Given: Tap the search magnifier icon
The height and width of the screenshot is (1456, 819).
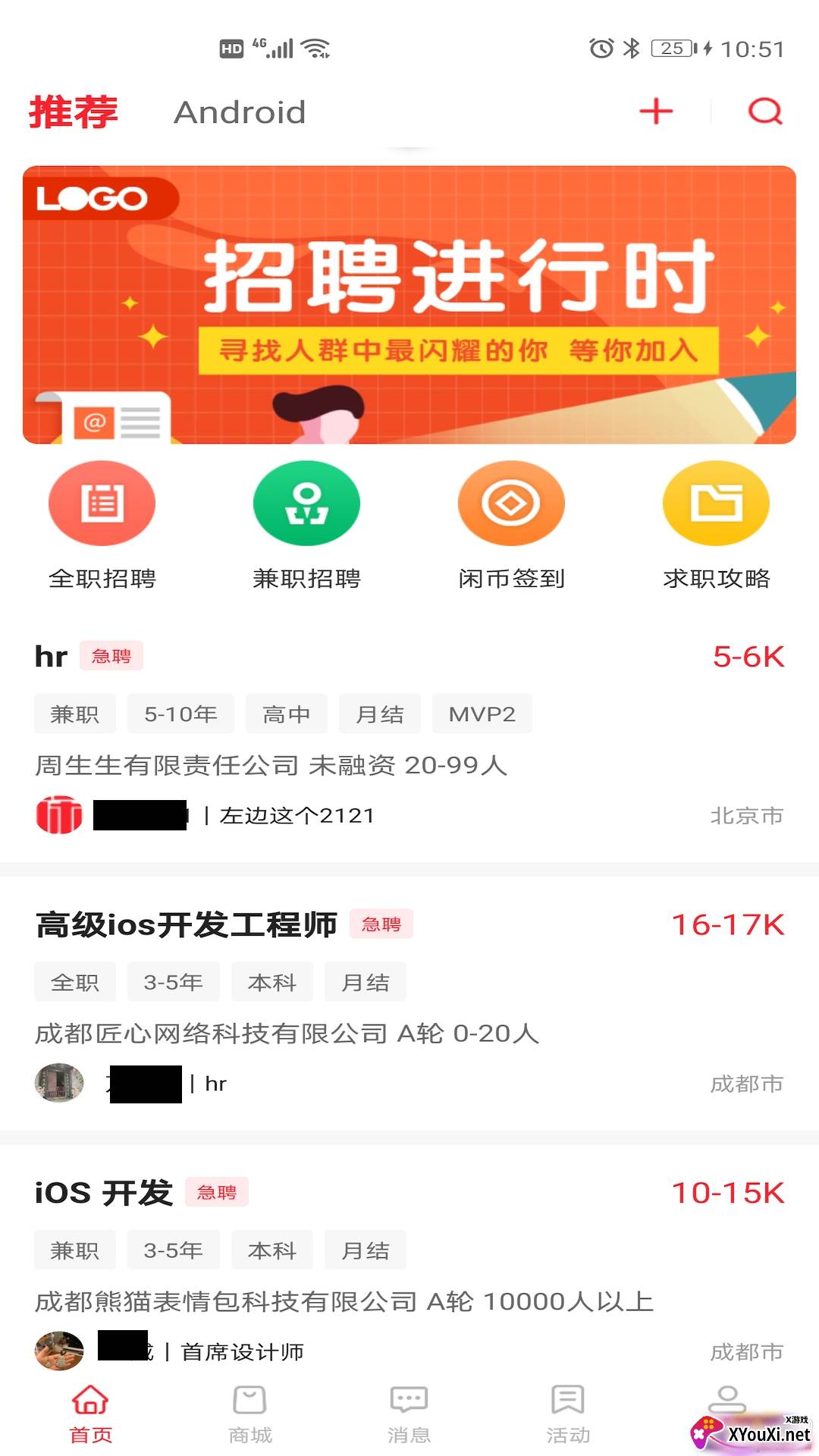Looking at the screenshot, I should pos(766,111).
